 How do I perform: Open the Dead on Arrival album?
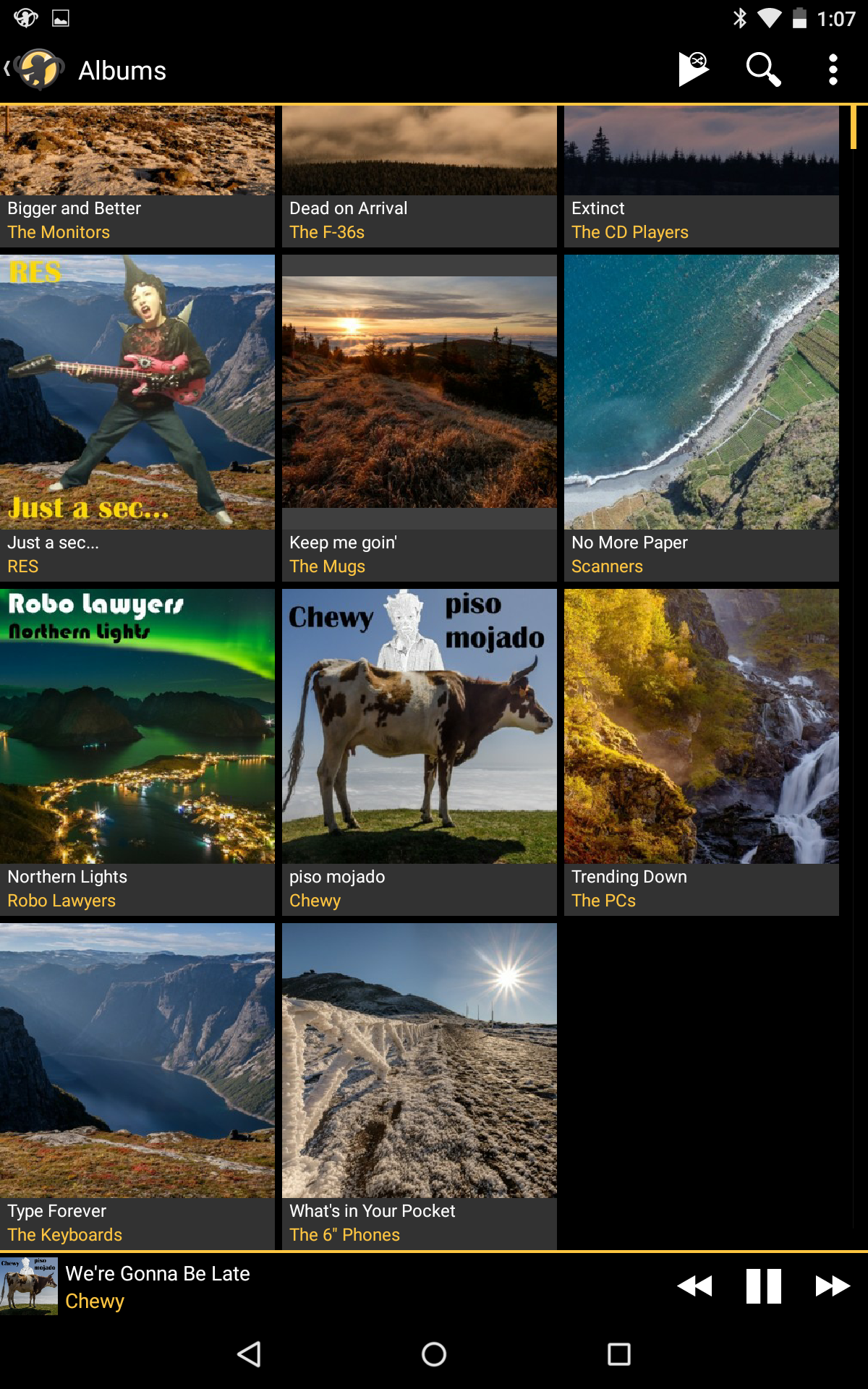click(420, 176)
